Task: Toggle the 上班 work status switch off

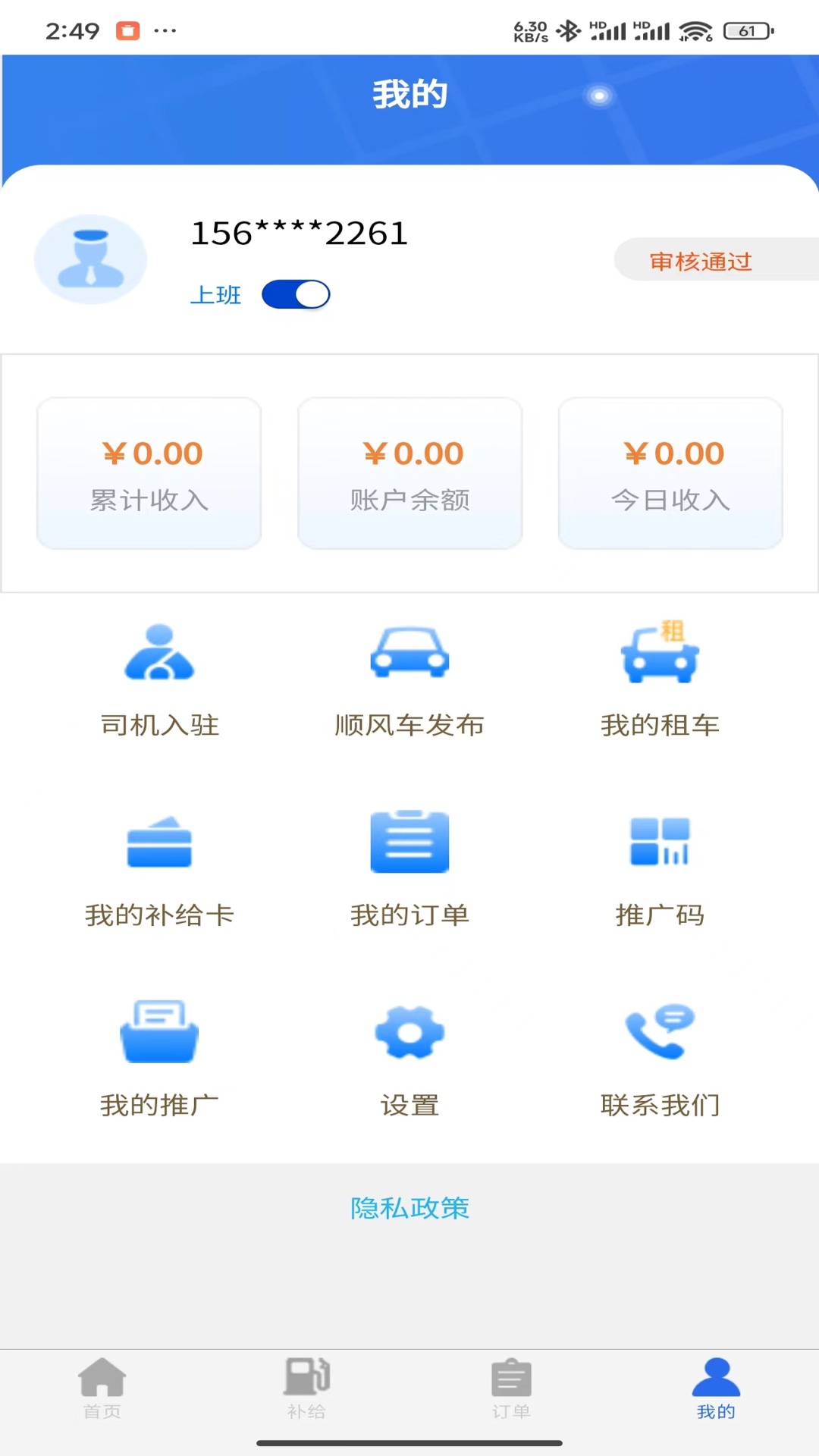Action: (297, 294)
